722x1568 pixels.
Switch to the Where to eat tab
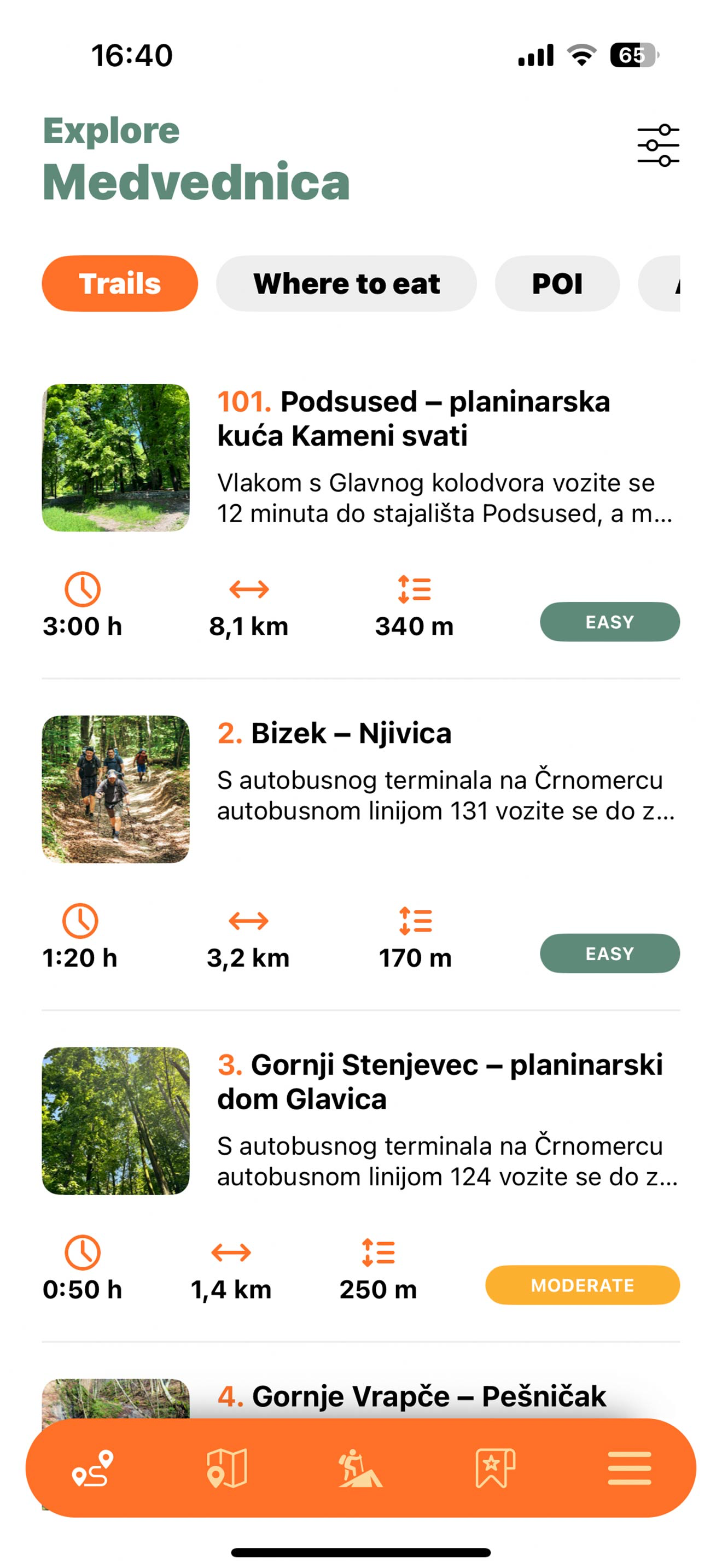pos(347,283)
